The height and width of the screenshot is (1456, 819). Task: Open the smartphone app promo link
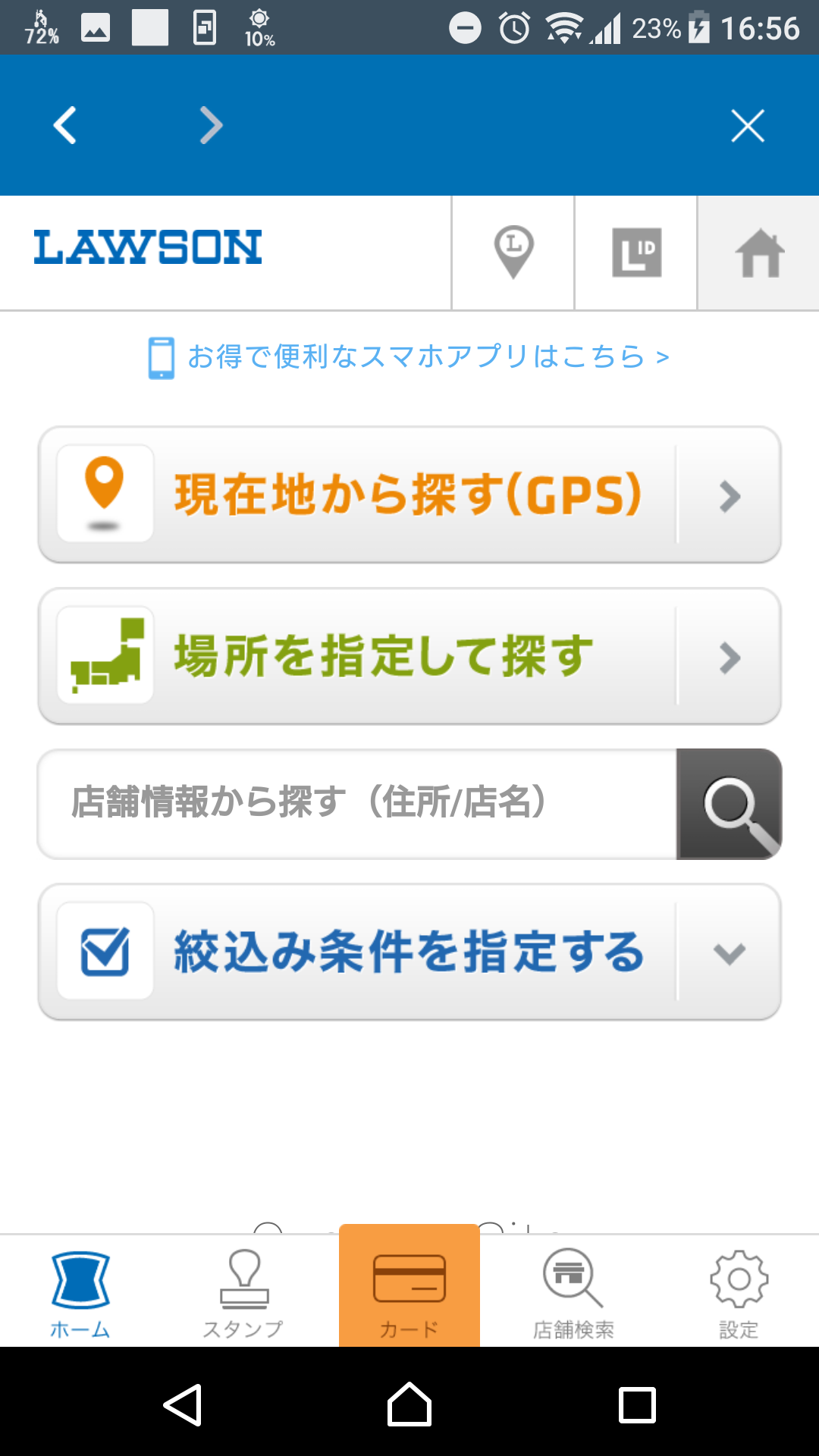(409, 356)
